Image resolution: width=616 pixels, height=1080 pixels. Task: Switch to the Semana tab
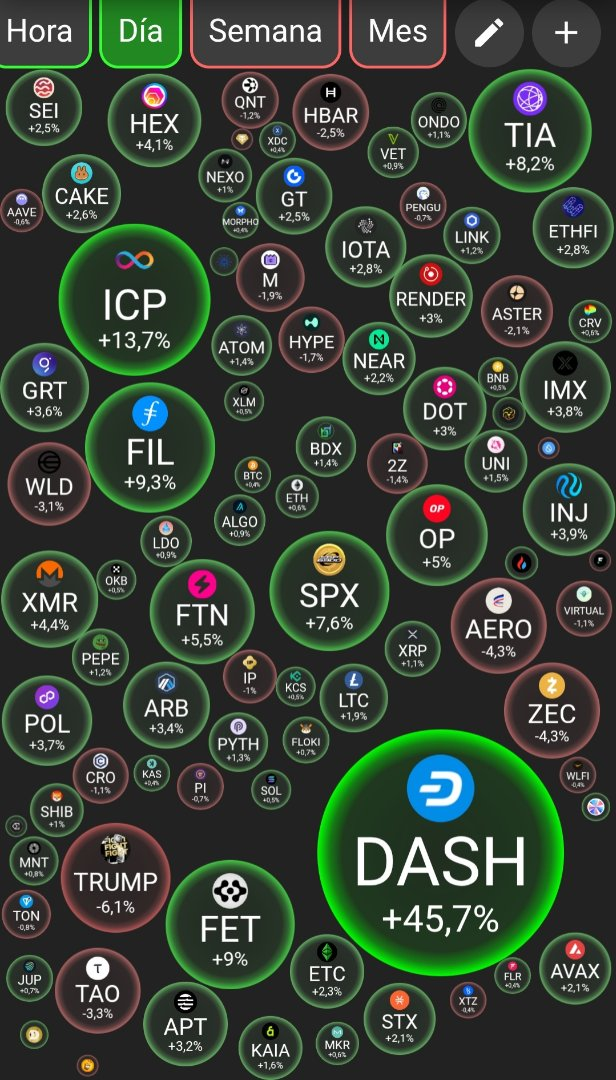[x=265, y=31]
